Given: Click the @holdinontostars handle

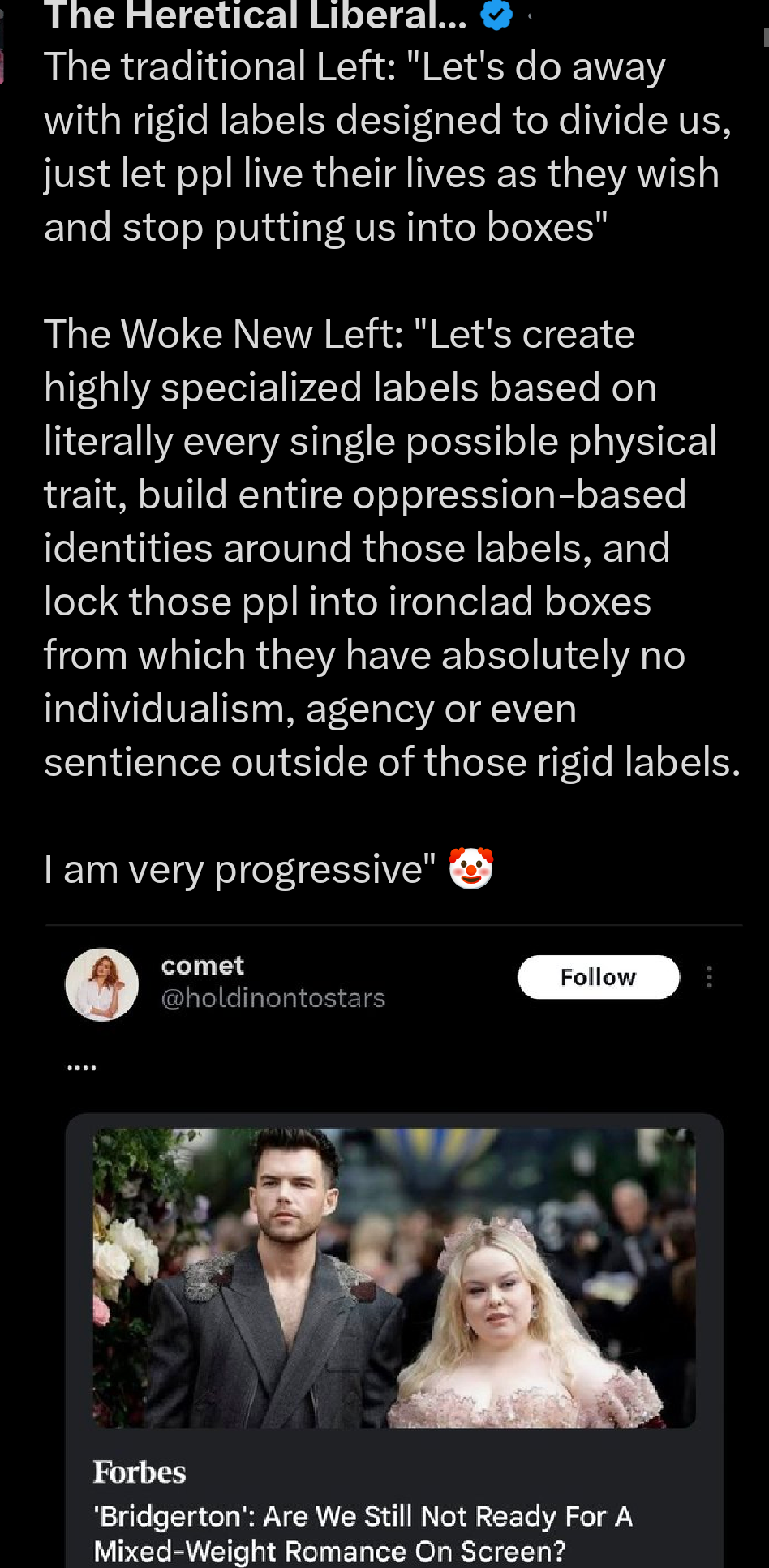Looking at the screenshot, I should pyautogui.click(x=273, y=998).
